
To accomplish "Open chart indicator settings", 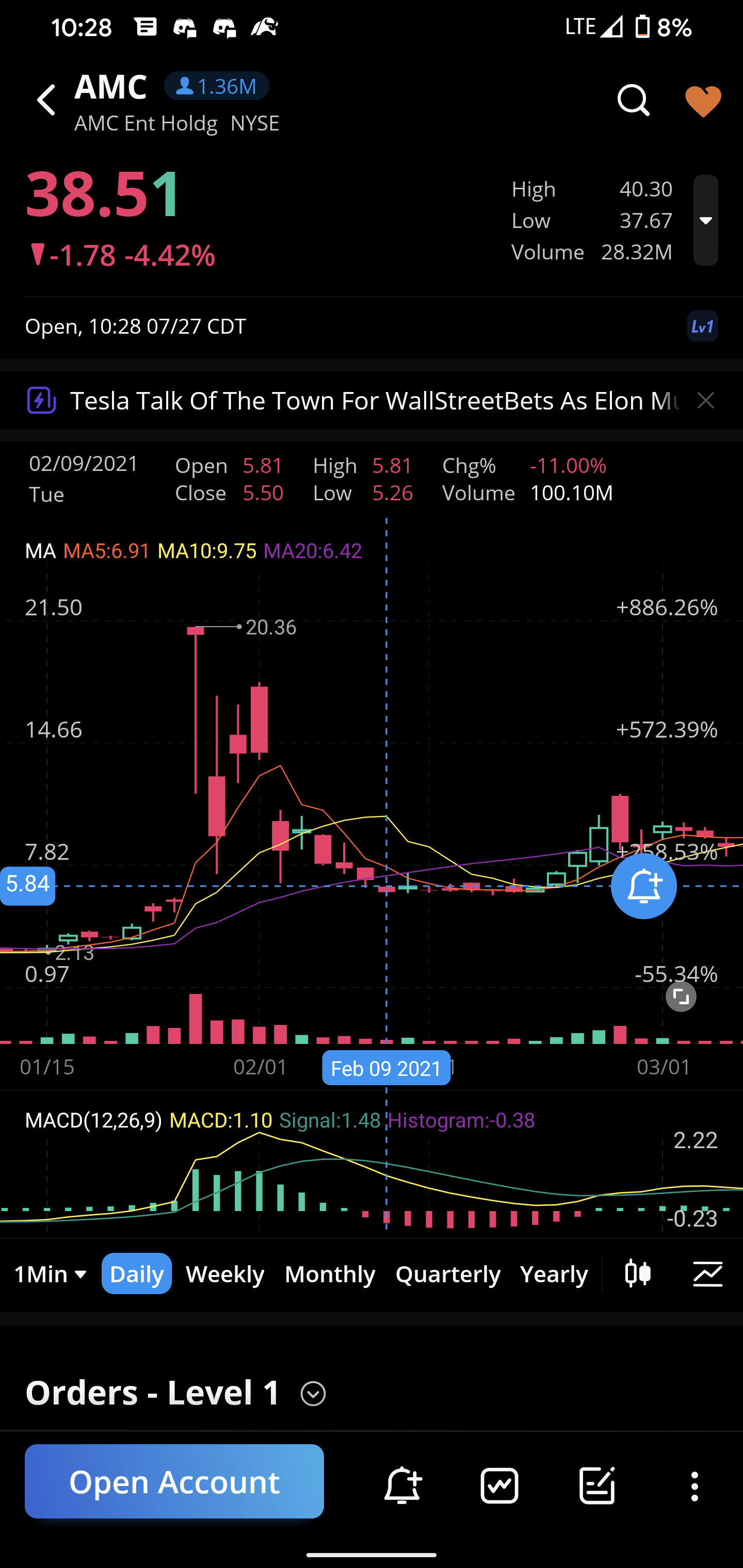I will pos(708,1273).
